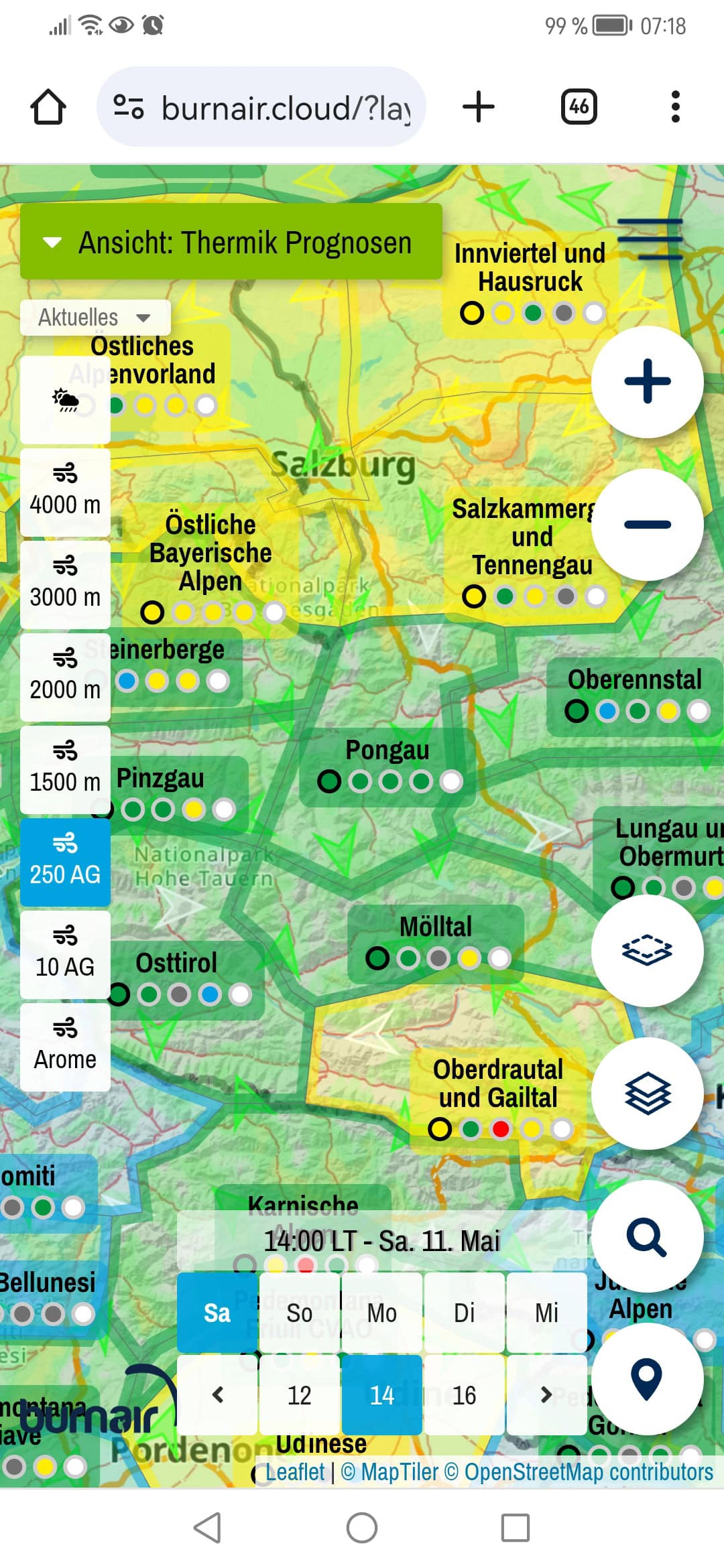724x1568 pixels.
Task: Choose the 1500 m wind level
Action: 65,769
